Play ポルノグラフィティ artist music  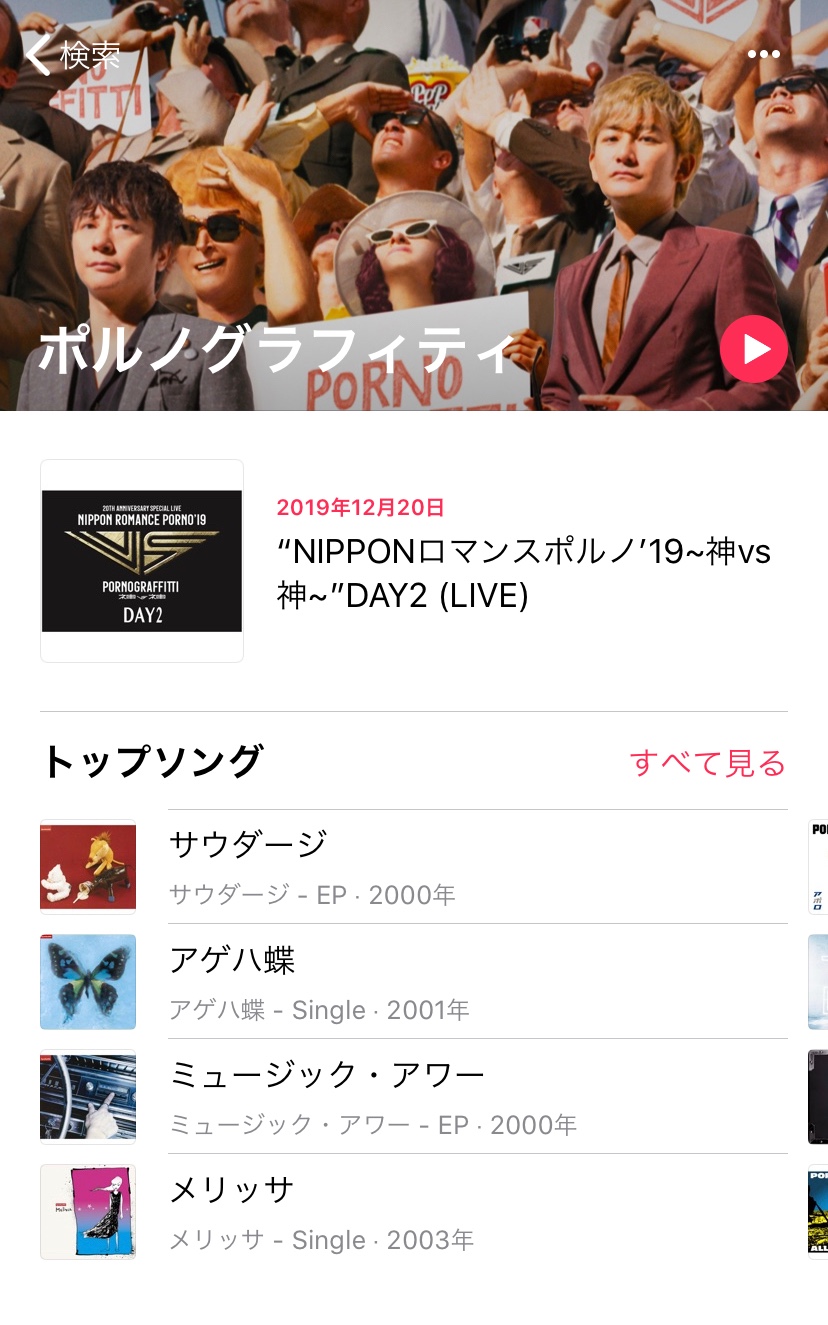(x=753, y=349)
